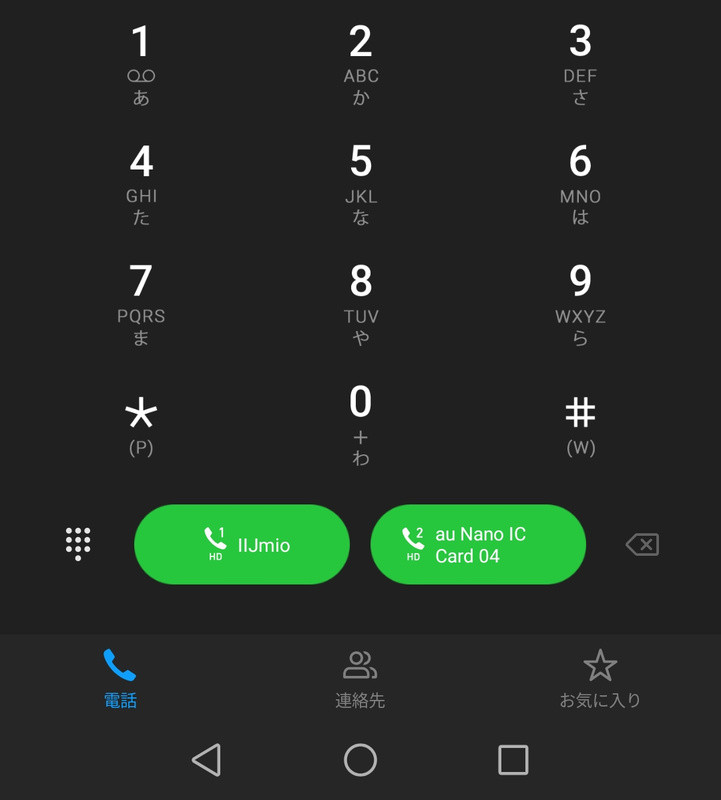The height and width of the screenshot is (800, 721).
Task: Enter the hash pound key
Action: click(580, 424)
